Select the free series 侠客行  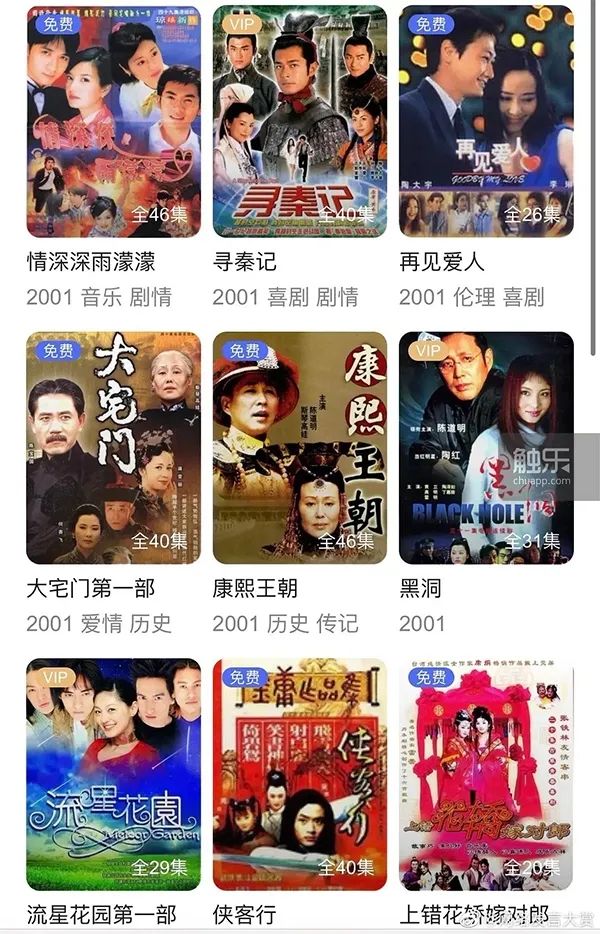pos(299,773)
